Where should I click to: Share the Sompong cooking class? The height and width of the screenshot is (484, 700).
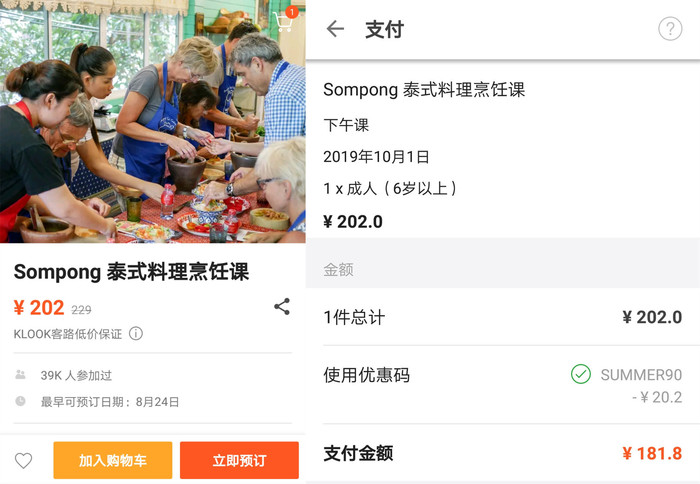[282, 307]
